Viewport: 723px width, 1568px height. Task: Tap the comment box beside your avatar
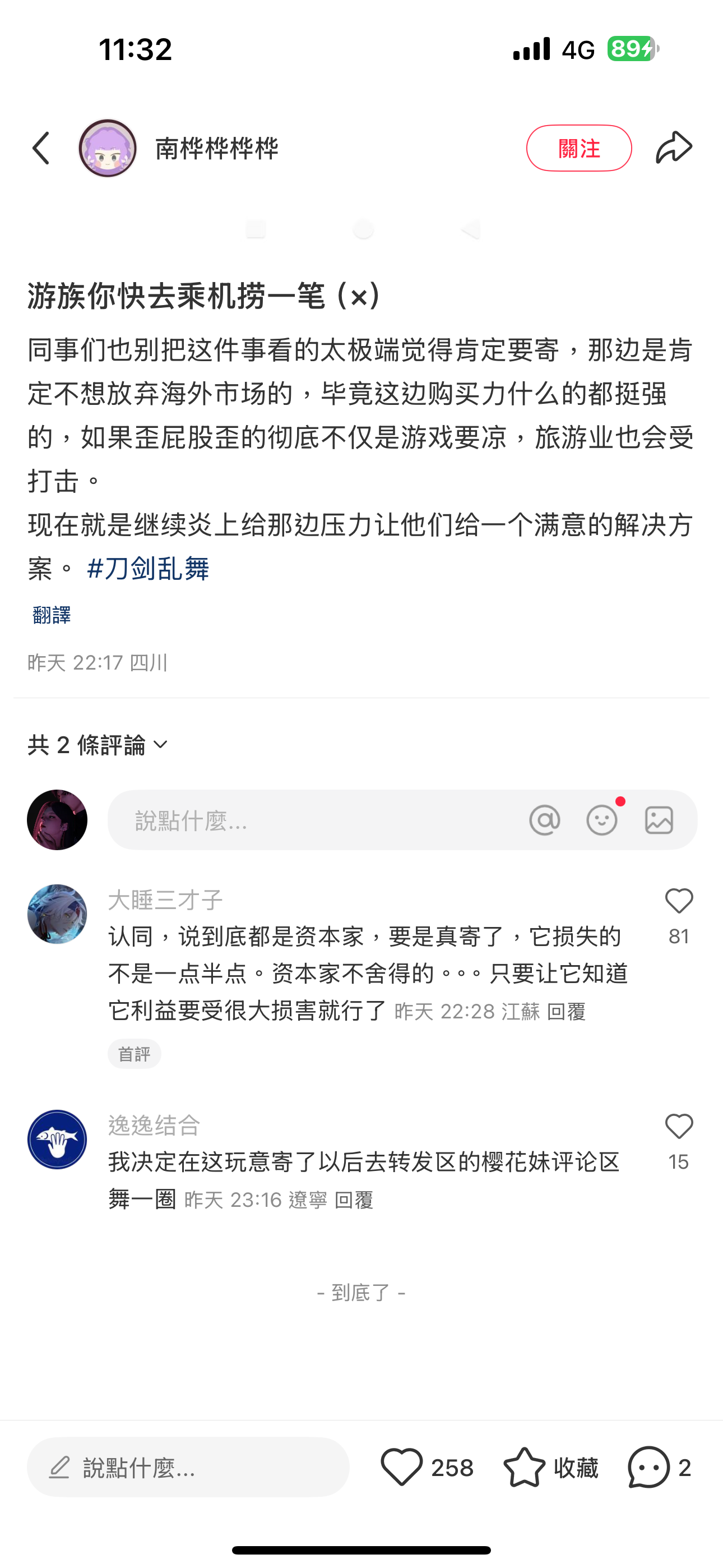pos(317,820)
